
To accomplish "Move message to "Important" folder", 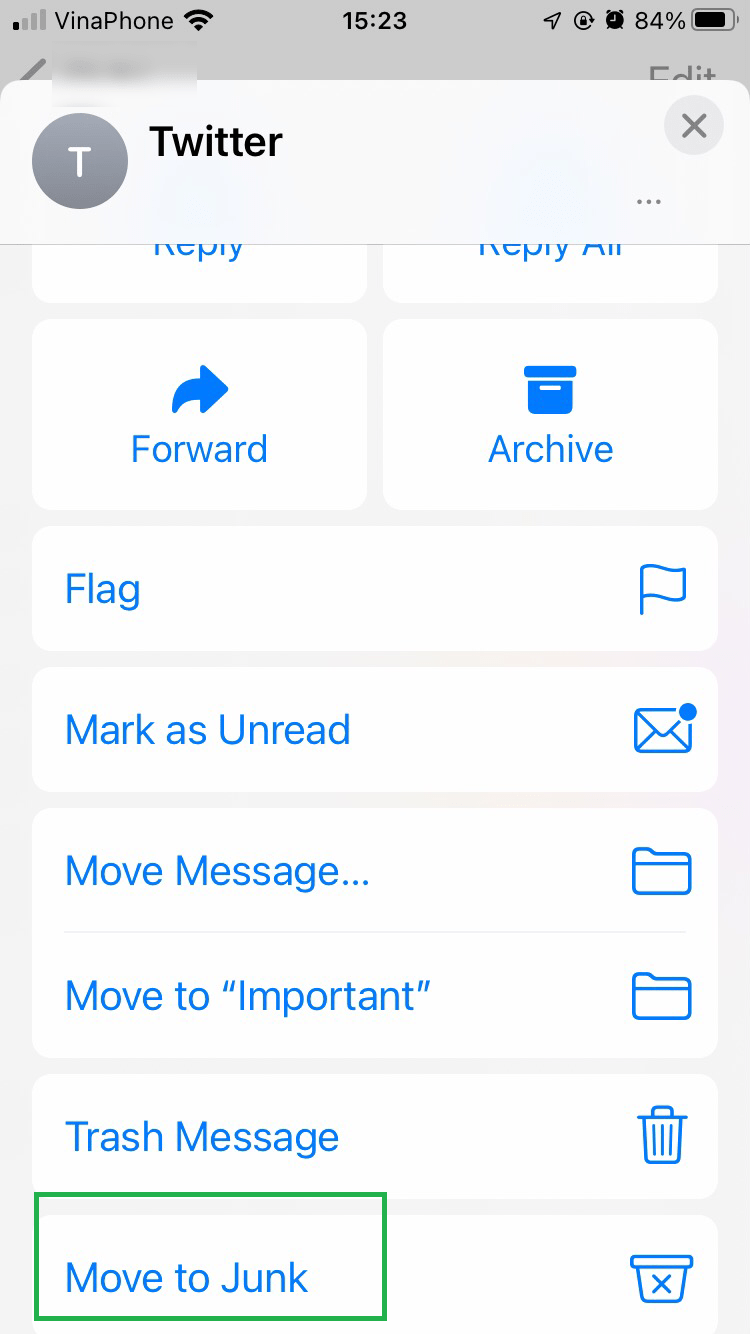I will point(375,996).
